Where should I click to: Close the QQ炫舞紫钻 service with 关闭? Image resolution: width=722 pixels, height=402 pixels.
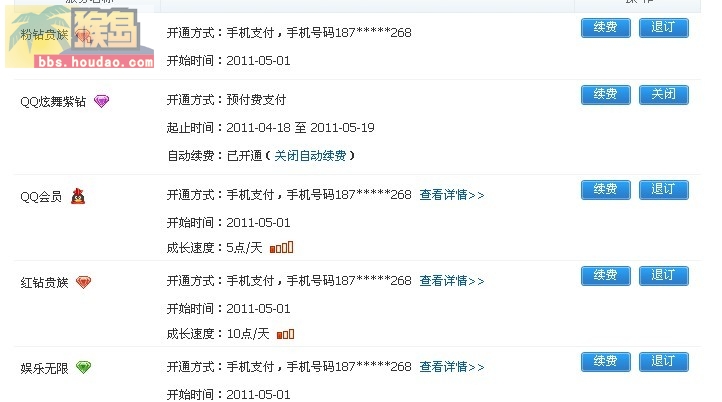tap(663, 95)
